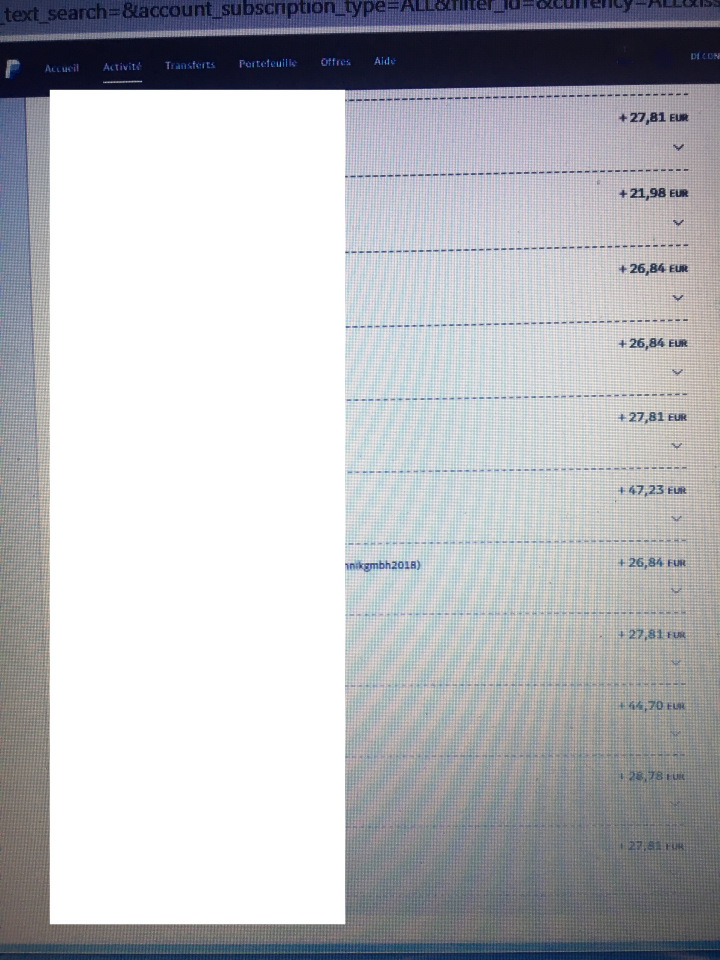Expand the +47,23 EUR transaction chevron
720x960 pixels.
[678, 518]
